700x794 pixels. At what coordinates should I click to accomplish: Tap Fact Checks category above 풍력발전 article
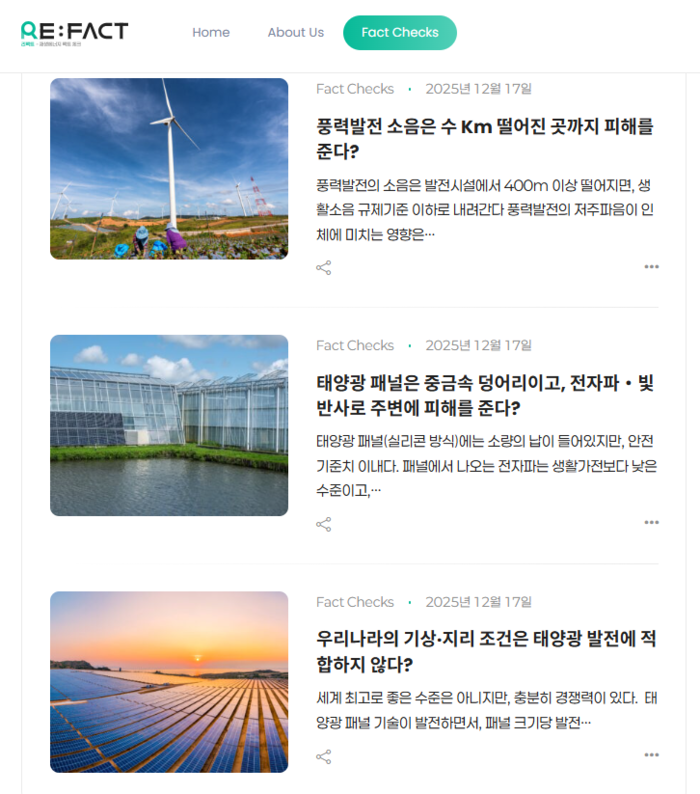(x=355, y=89)
